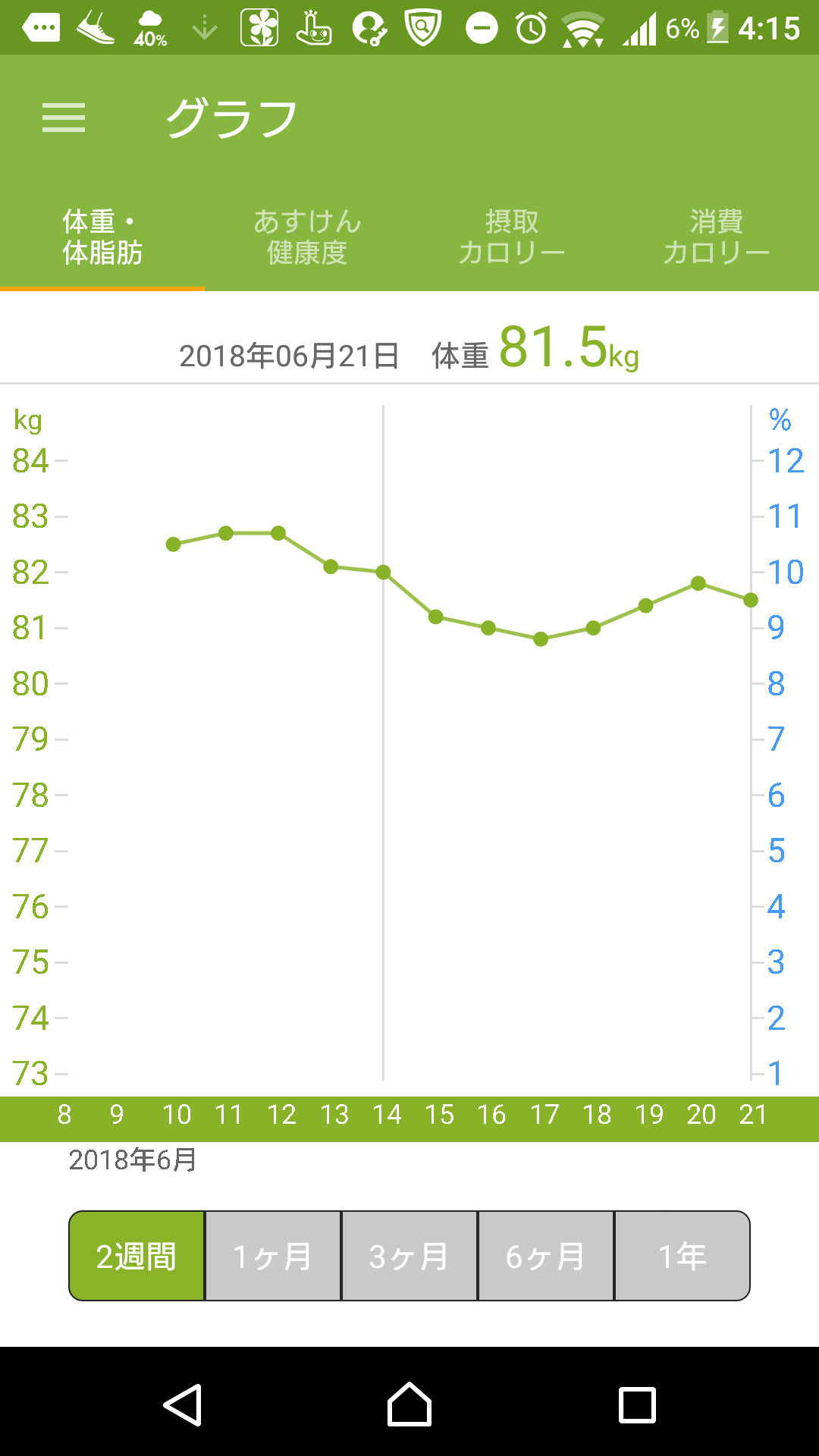819x1456 pixels.
Task: Select the 2週間 range button
Action: coord(136,1257)
